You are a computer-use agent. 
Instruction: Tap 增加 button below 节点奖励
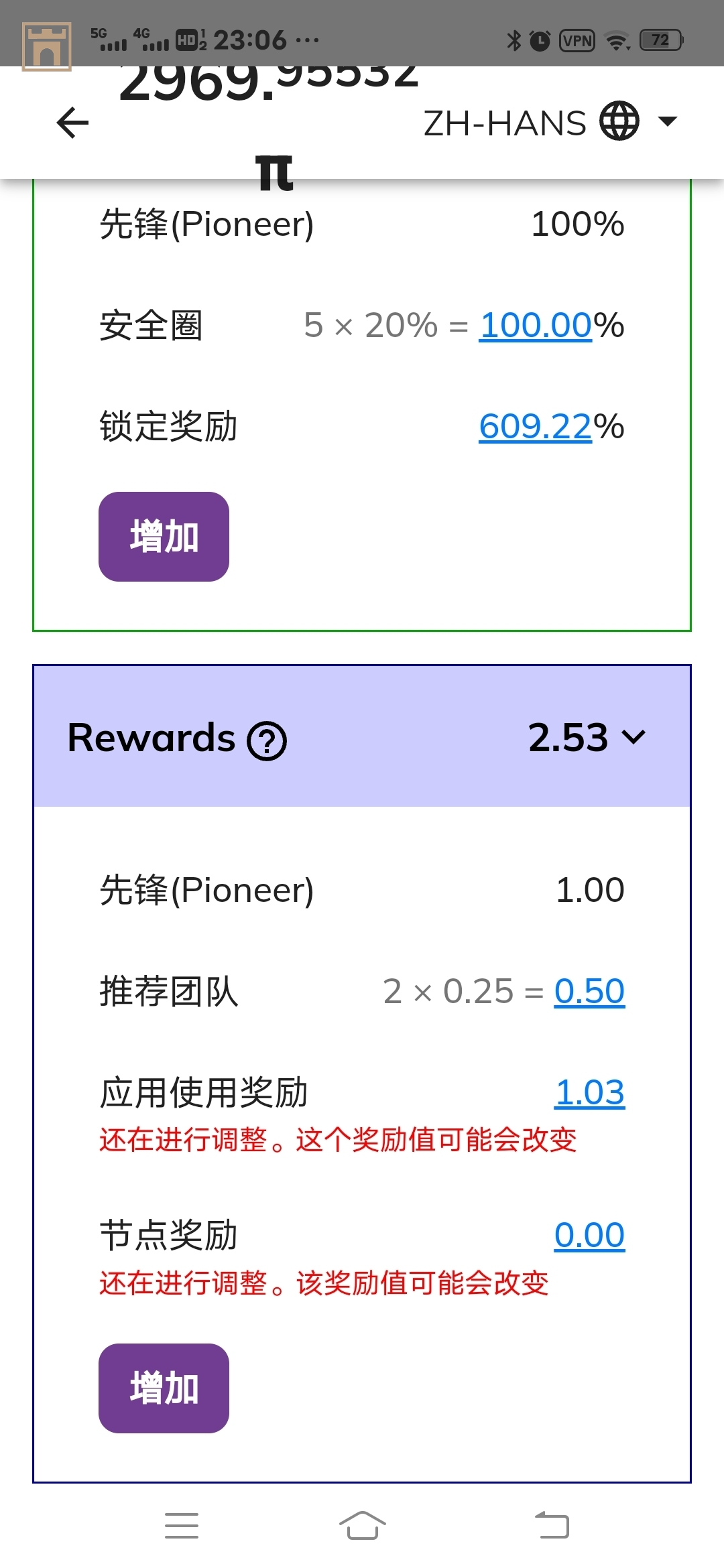[164, 1388]
